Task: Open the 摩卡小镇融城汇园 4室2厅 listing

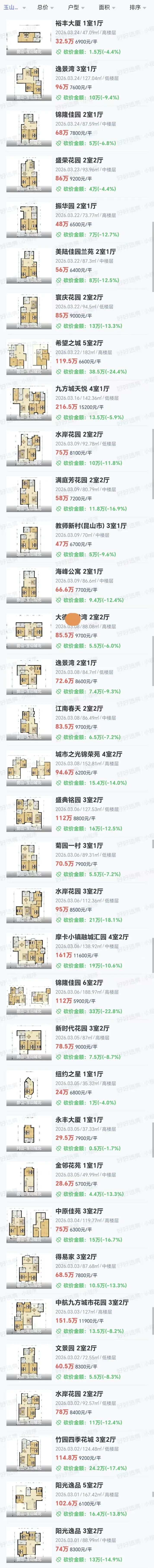Action: [91, 936]
